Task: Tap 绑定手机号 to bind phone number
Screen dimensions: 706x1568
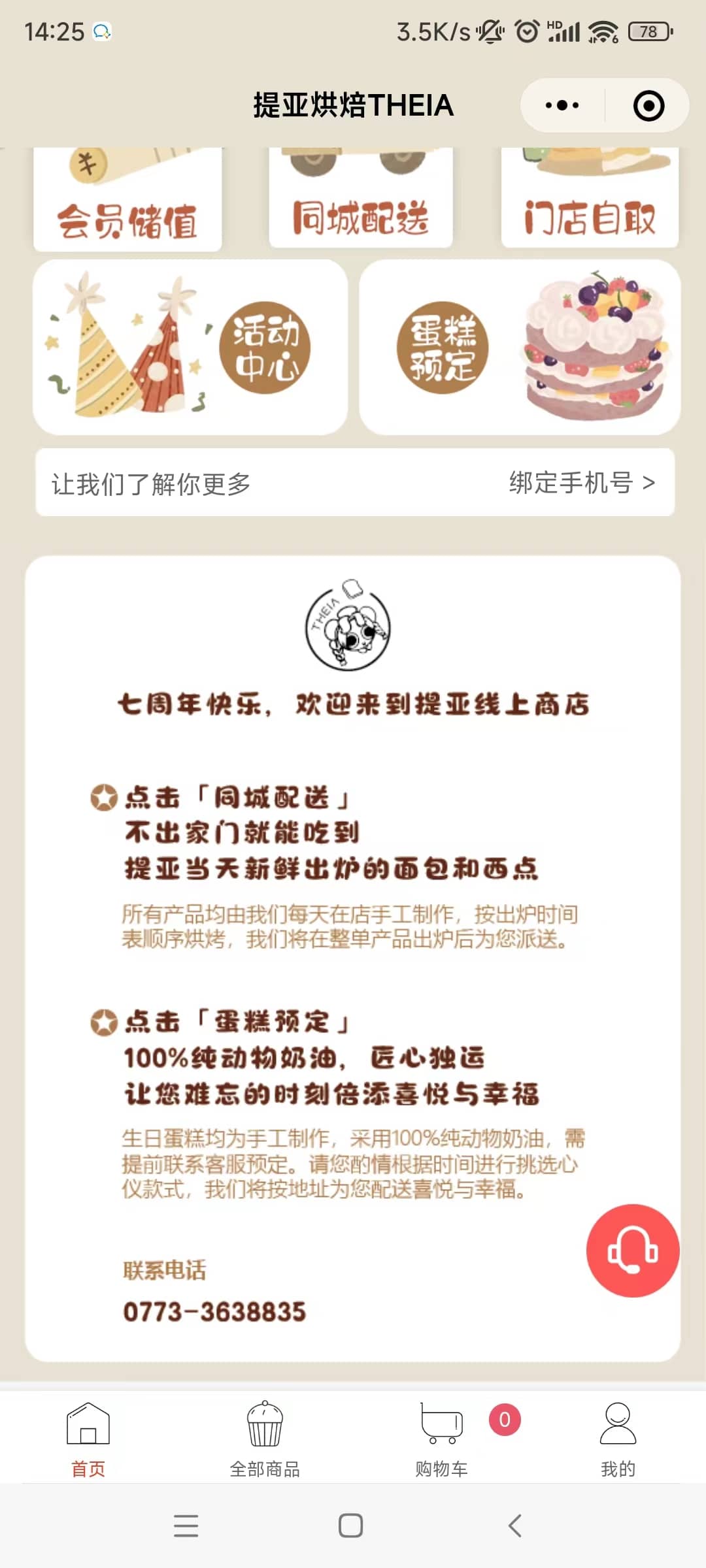Action: 581,483
